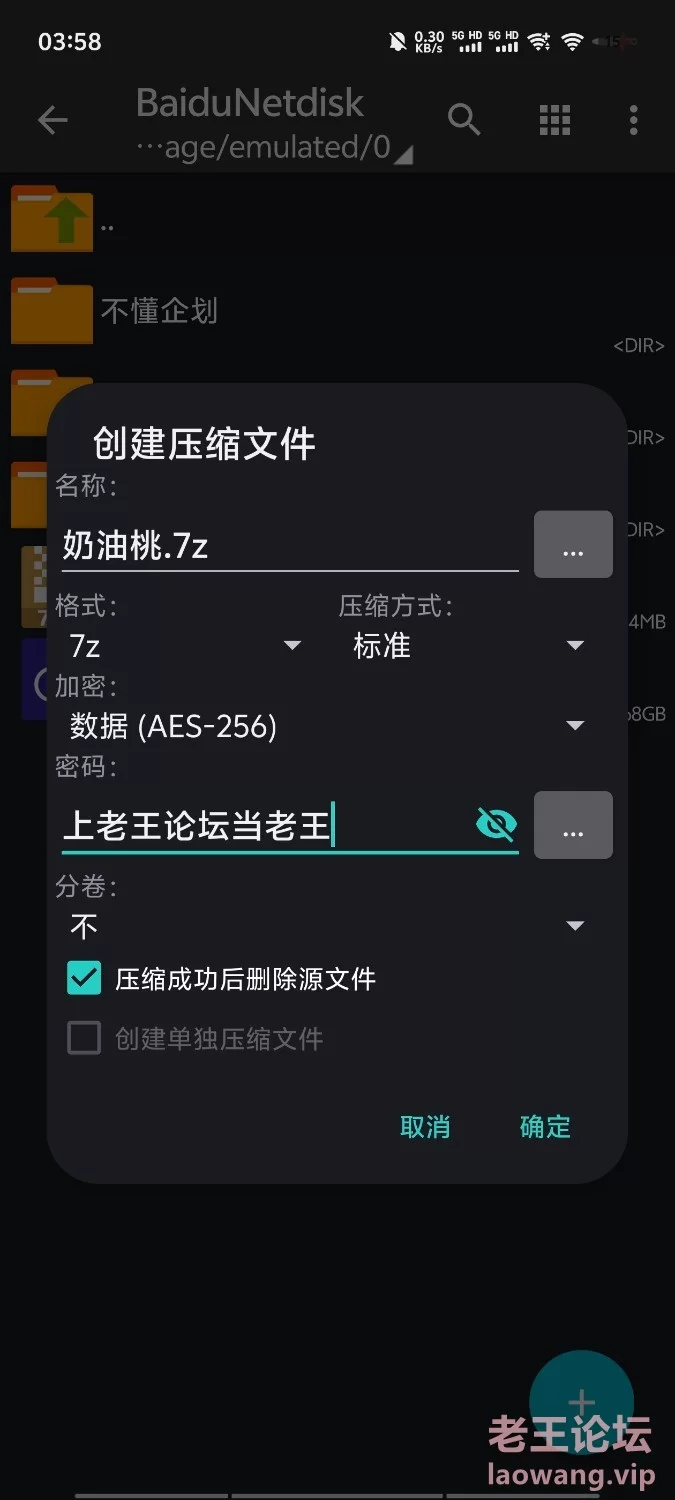The width and height of the screenshot is (675, 1500).
Task: Tap the archive name field 奶油桃.7z
Action: 288,546
